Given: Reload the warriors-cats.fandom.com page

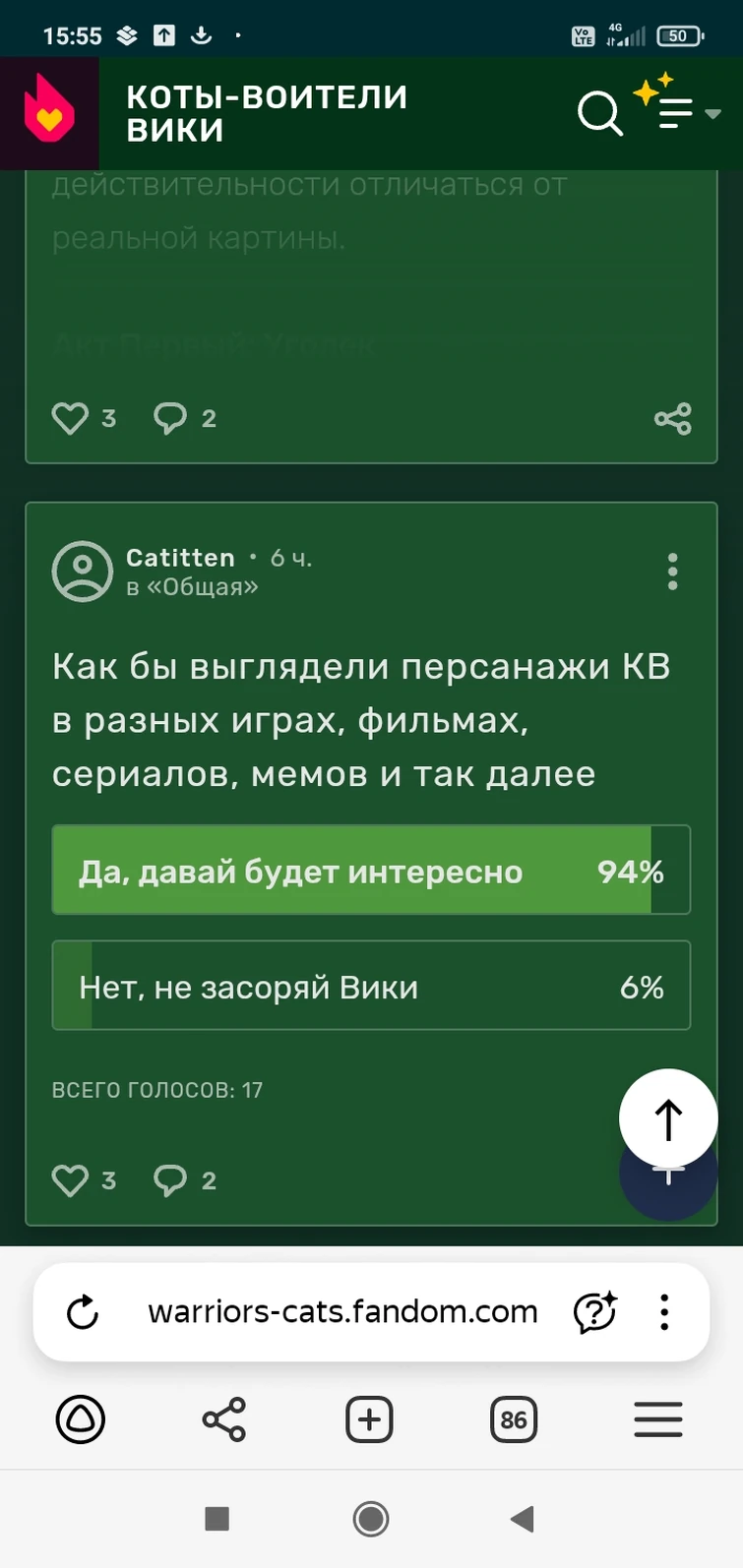Looking at the screenshot, I should [x=83, y=1312].
